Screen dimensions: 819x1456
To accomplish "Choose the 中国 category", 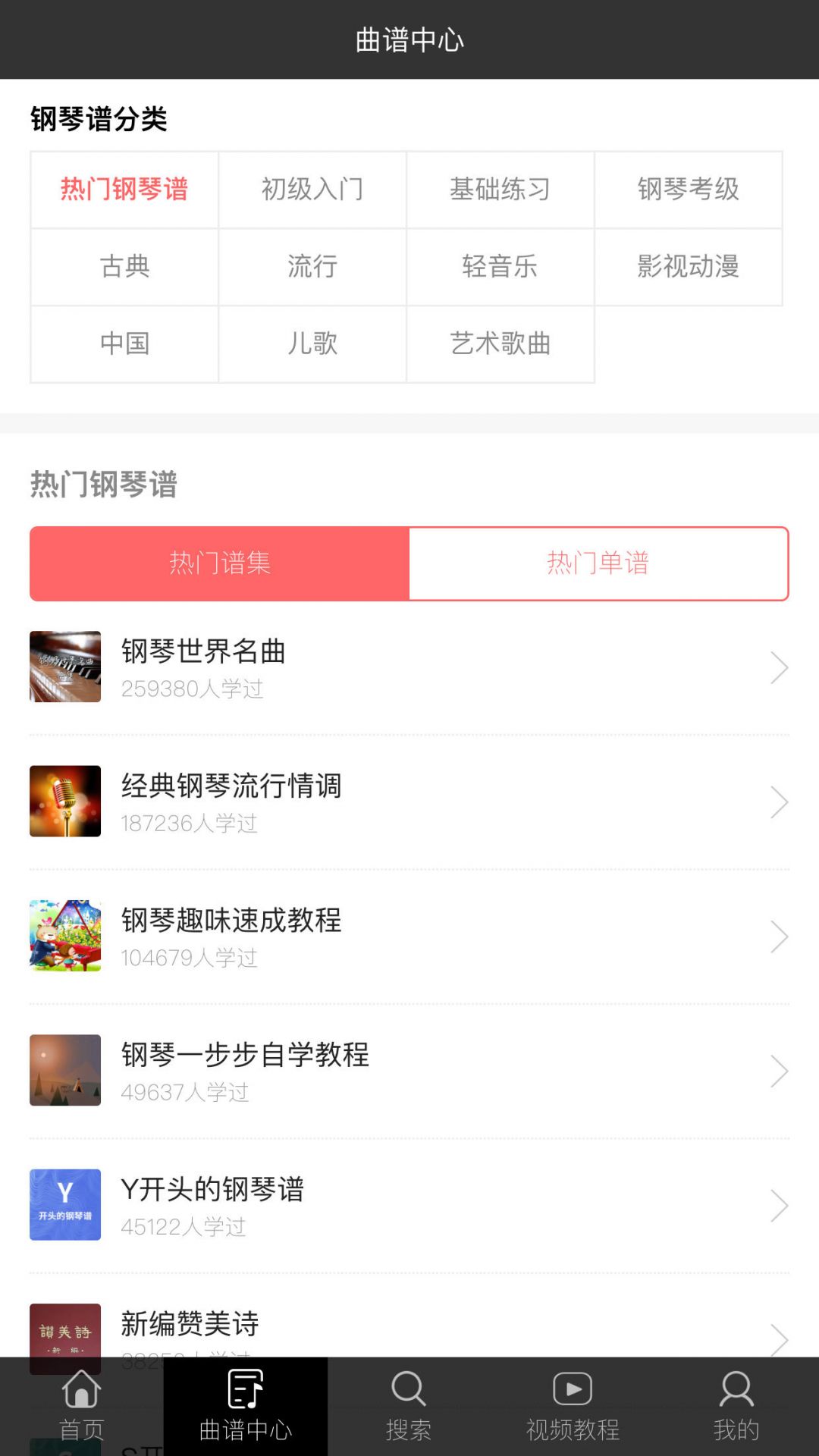I will click(x=124, y=344).
